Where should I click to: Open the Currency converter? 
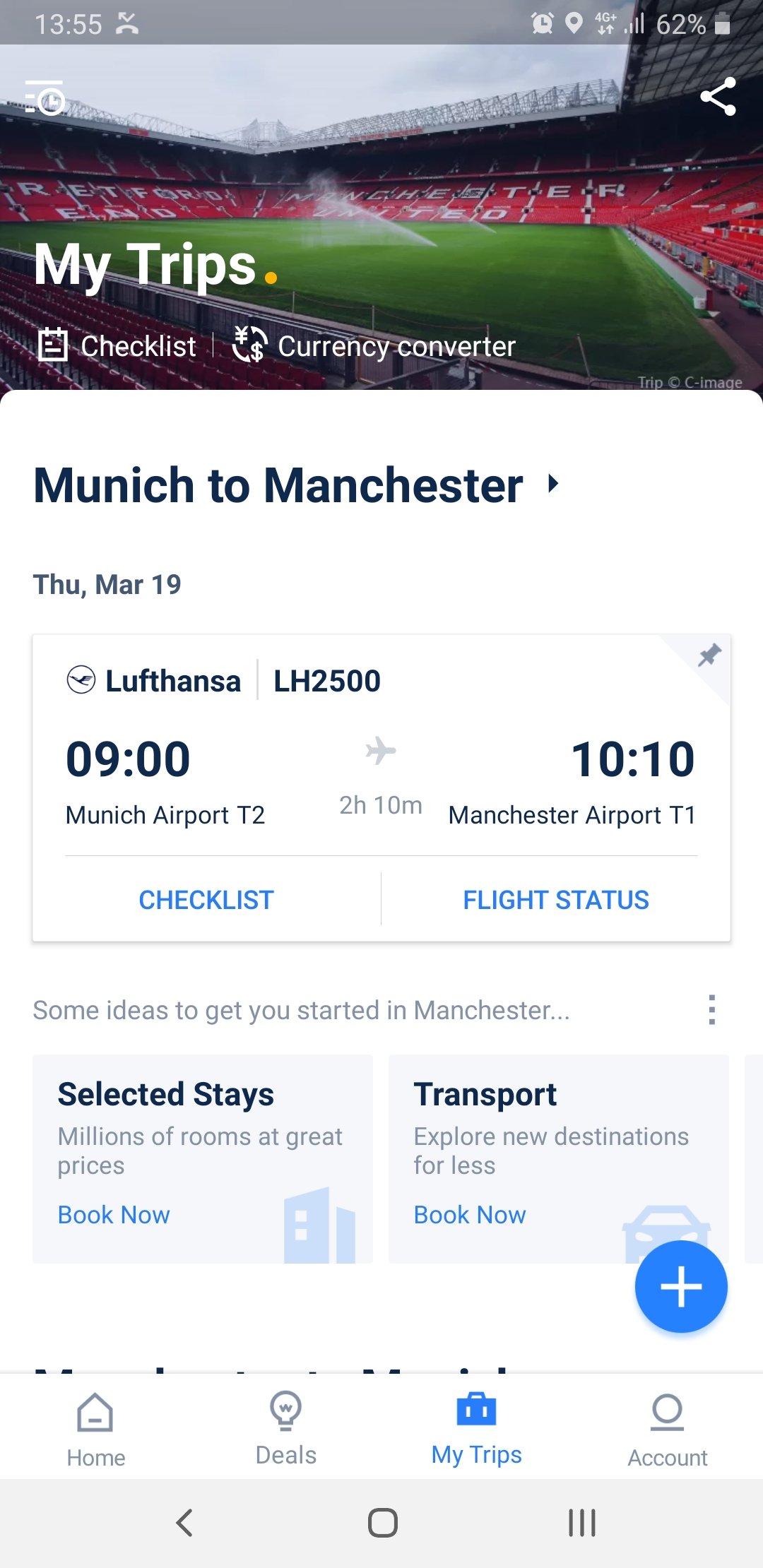point(374,346)
